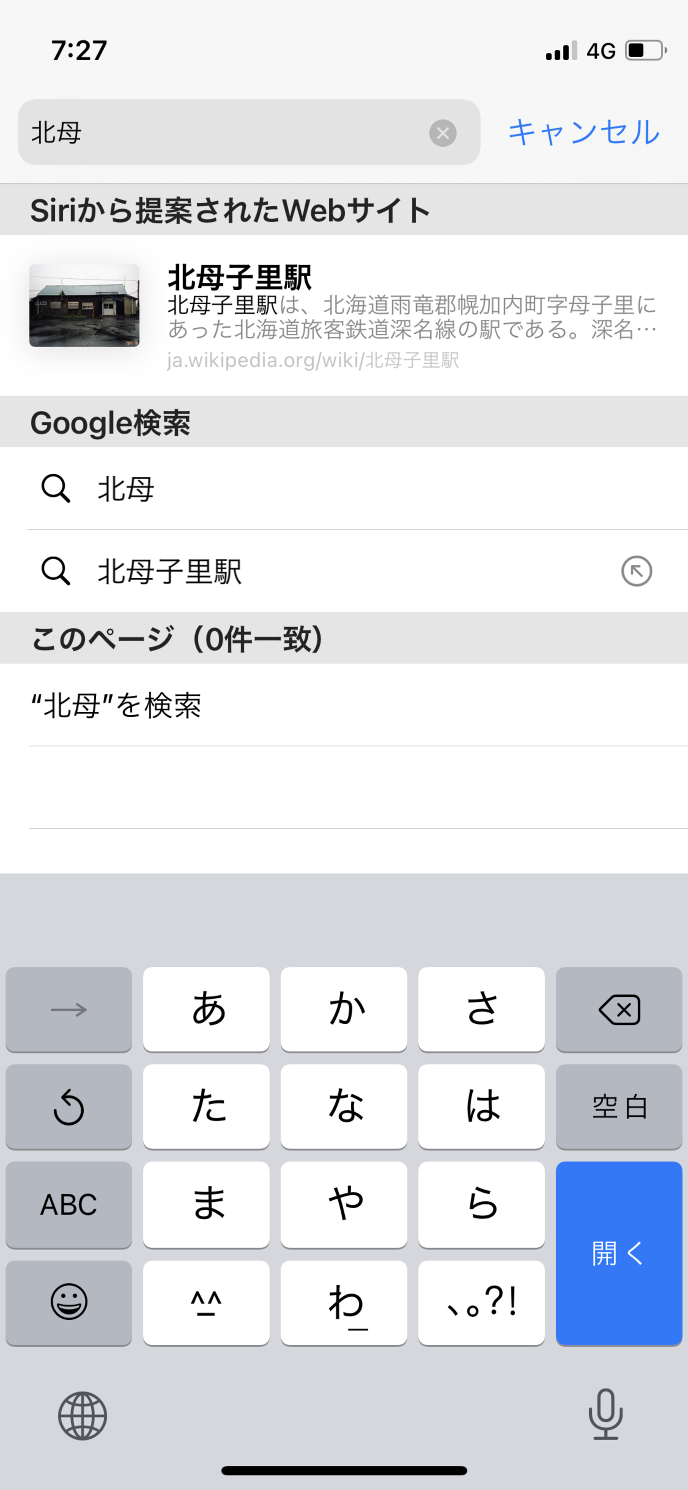Switch the keyboard to ABC mode
688x1490 pixels.
point(69,1205)
